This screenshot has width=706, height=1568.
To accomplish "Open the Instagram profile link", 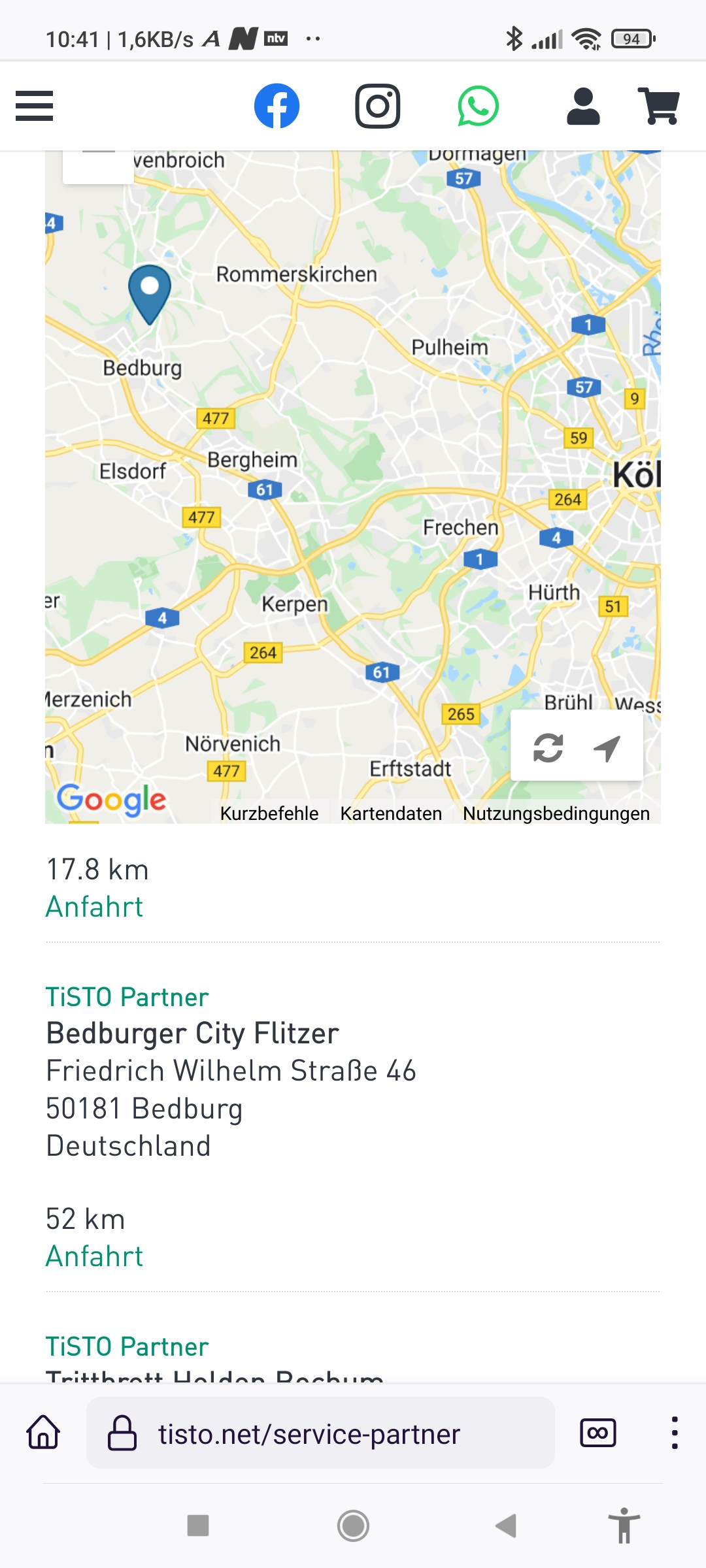I will (378, 106).
